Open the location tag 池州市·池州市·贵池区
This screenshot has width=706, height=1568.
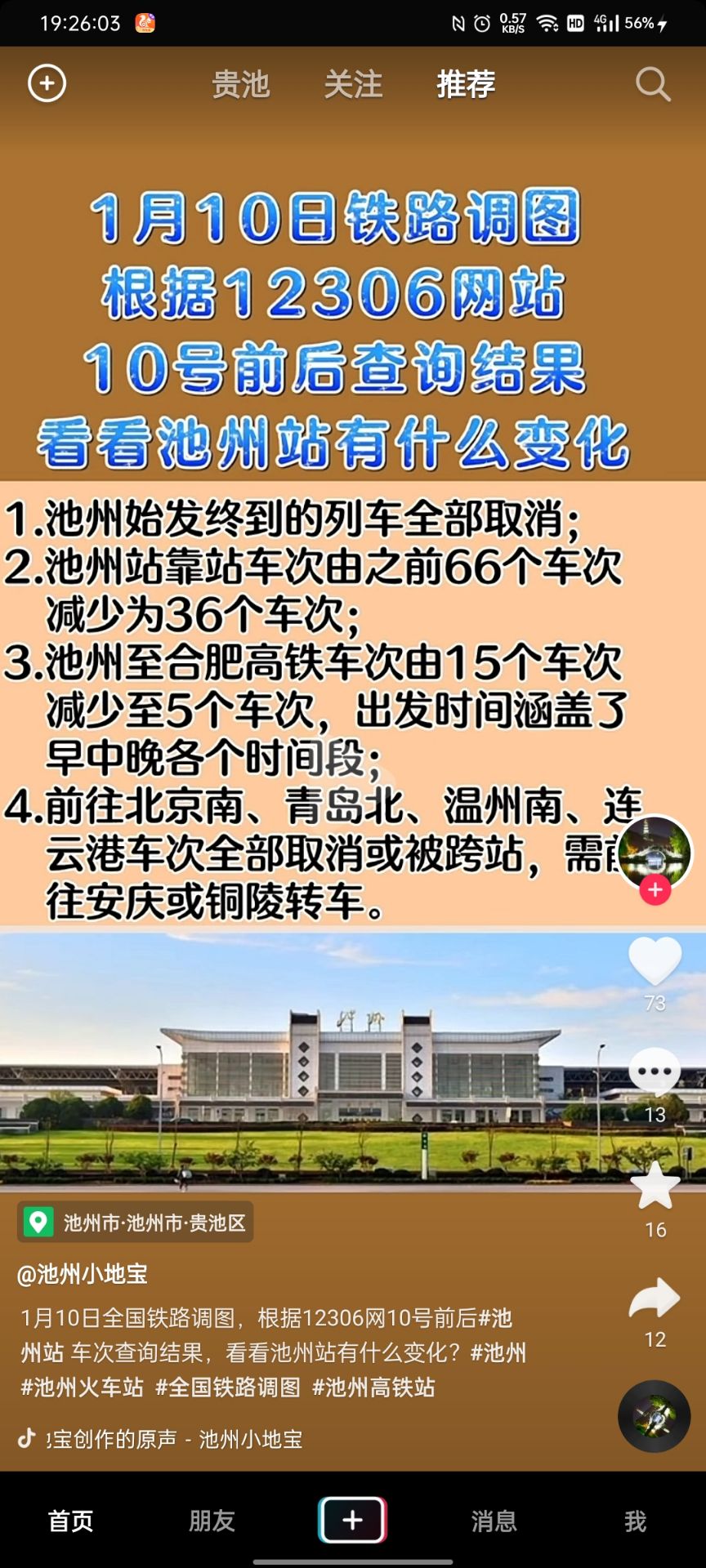(x=136, y=1222)
